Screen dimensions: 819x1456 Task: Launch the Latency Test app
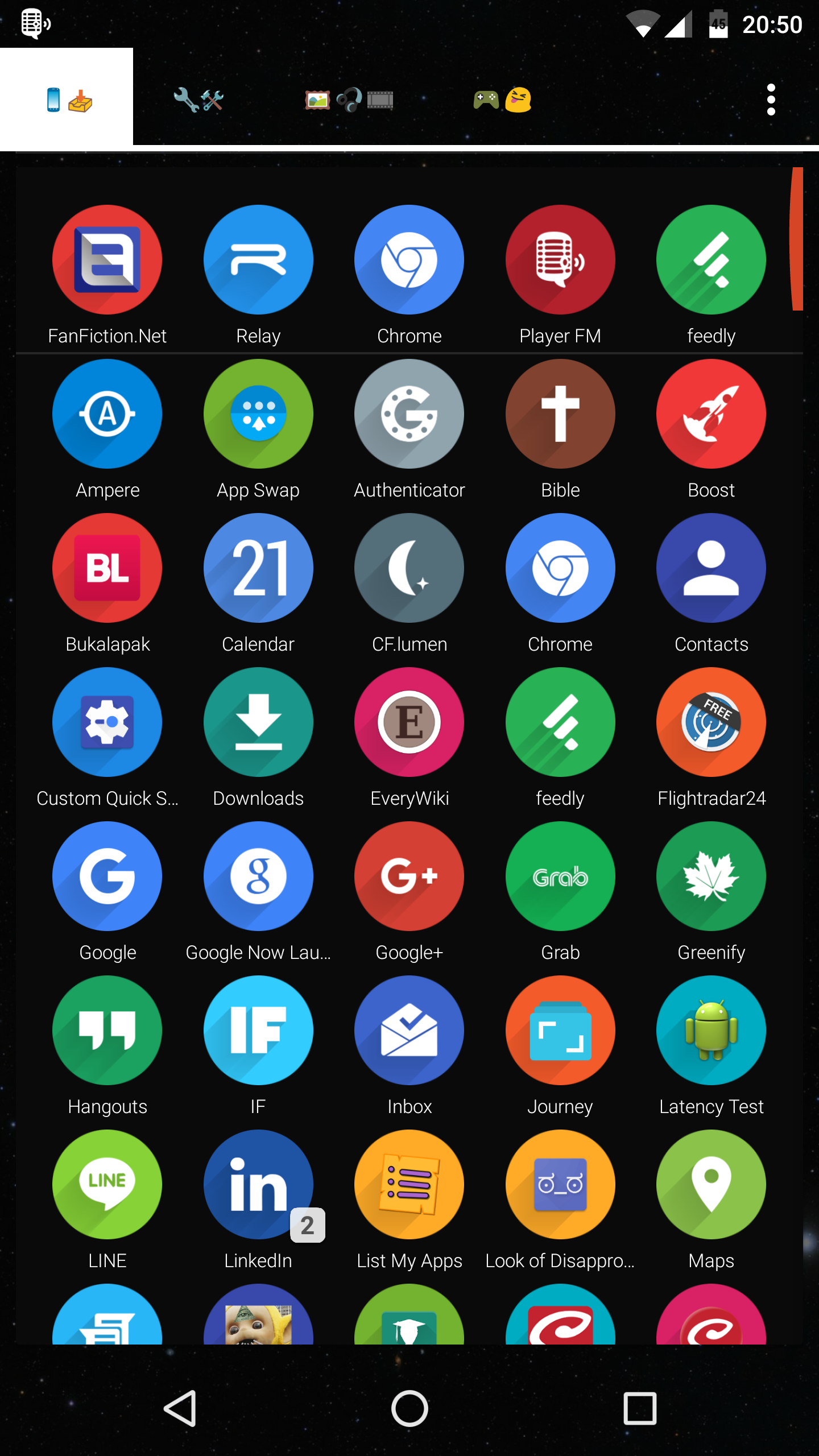(x=711, y=1031)
